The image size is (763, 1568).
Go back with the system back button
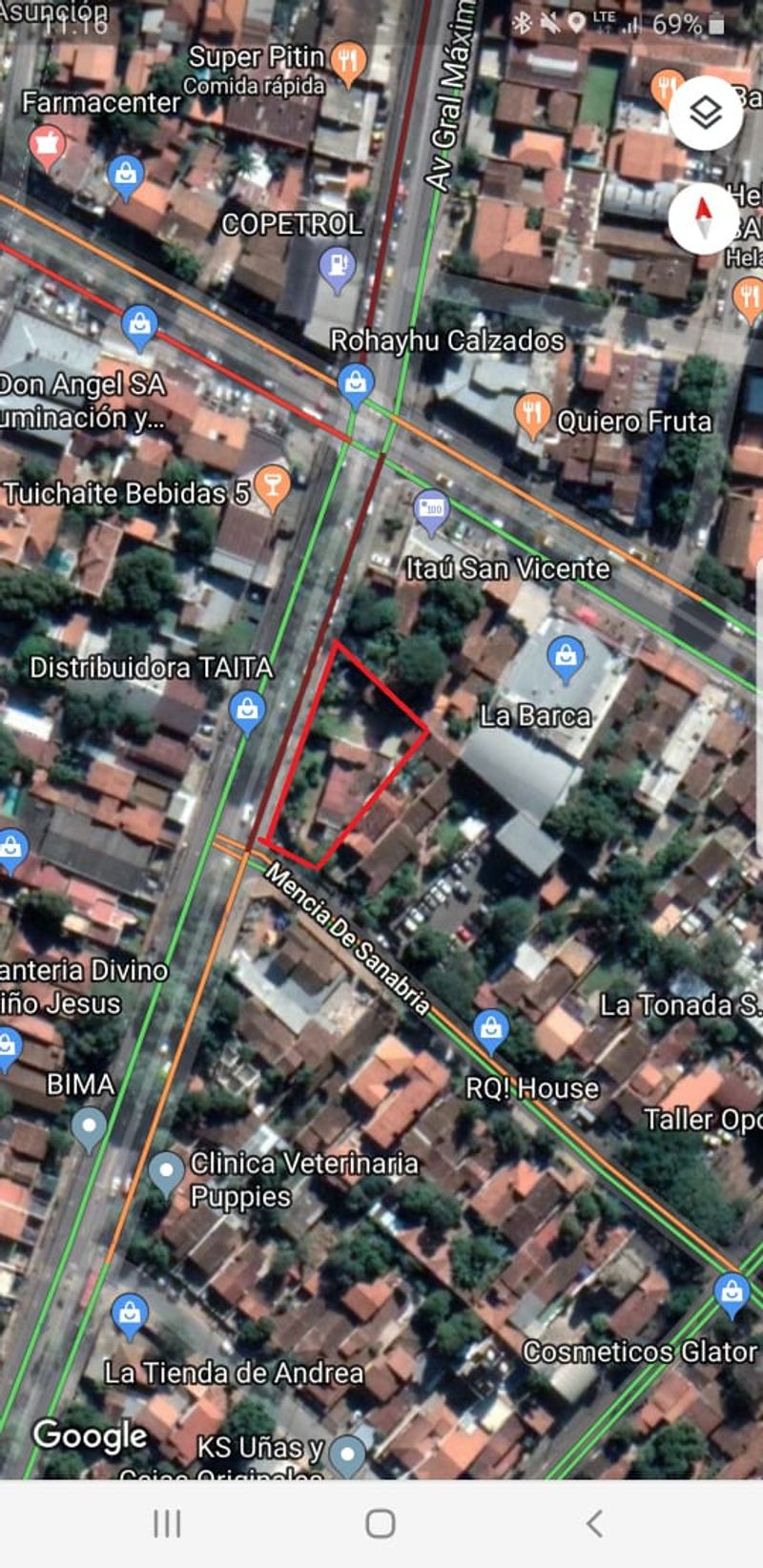(x=594, y=1523)
